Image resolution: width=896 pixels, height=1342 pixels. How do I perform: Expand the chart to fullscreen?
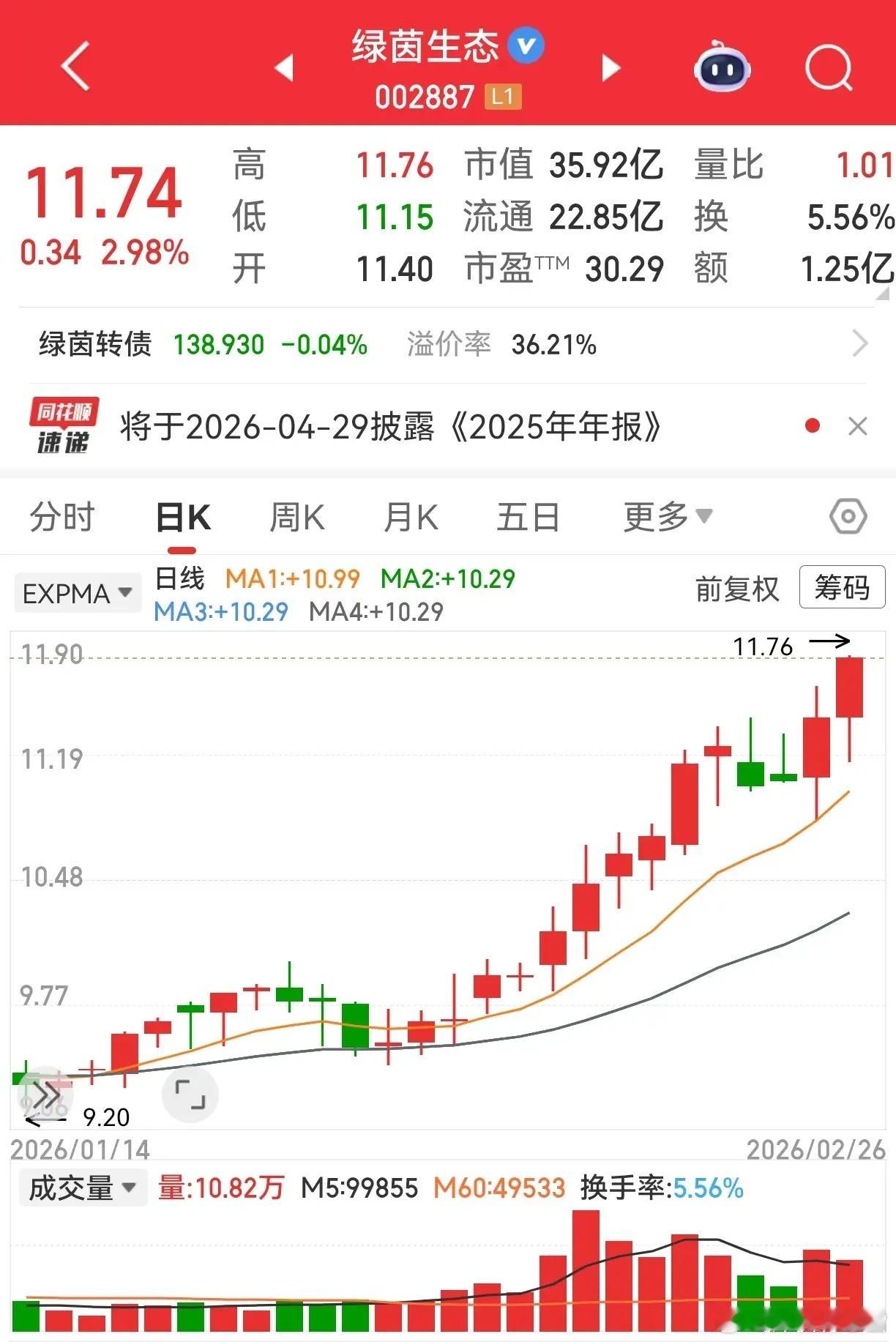pyautogui.click(x=190, y=1094)
